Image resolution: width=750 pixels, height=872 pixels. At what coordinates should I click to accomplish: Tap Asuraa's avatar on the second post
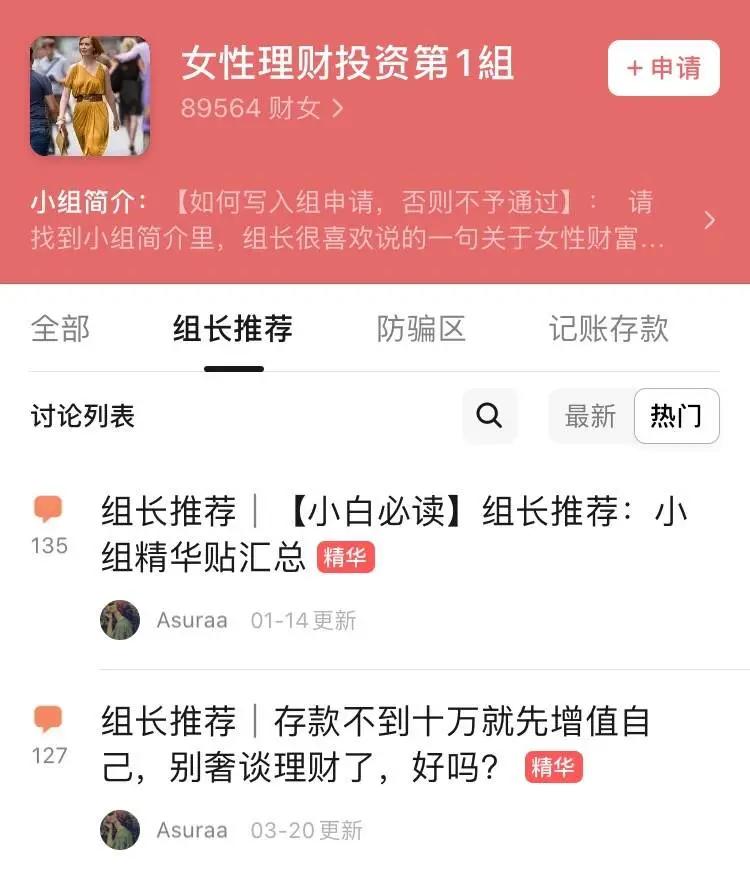pyautogui.click(x=119, y=830)
